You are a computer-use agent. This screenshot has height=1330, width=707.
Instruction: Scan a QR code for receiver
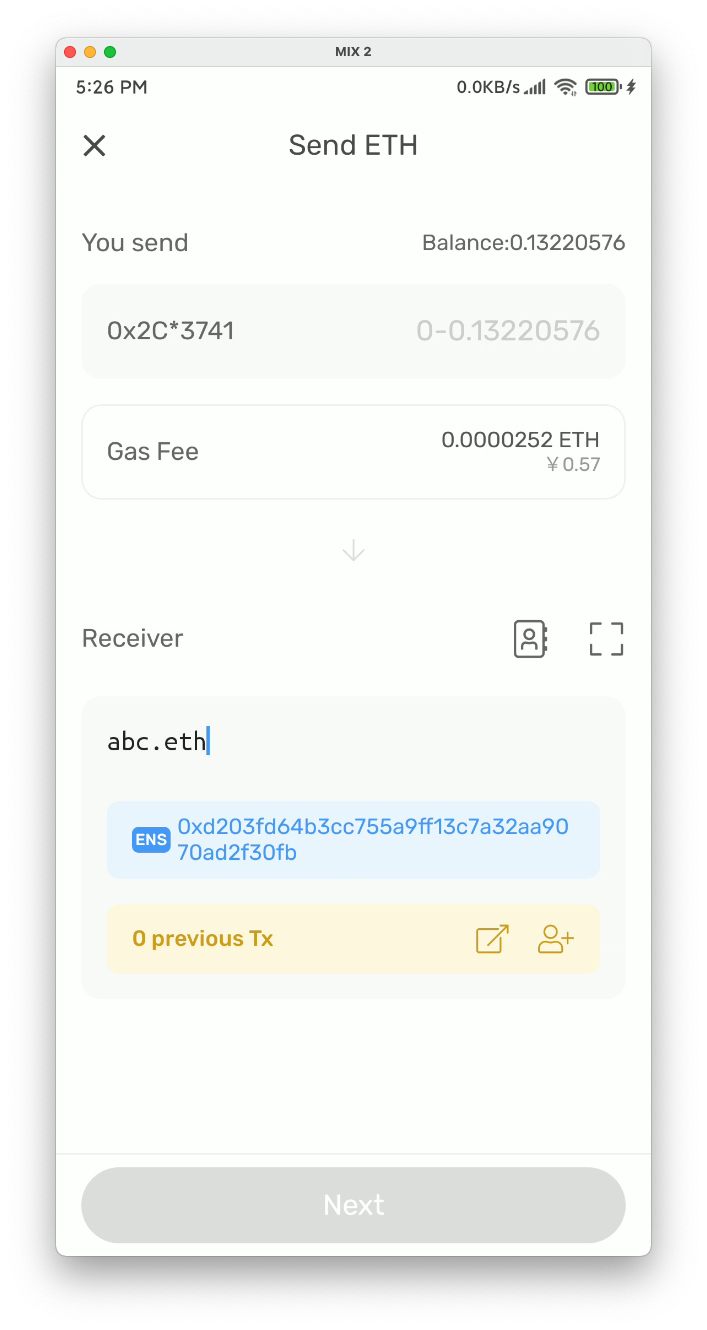tap(606, 639)
